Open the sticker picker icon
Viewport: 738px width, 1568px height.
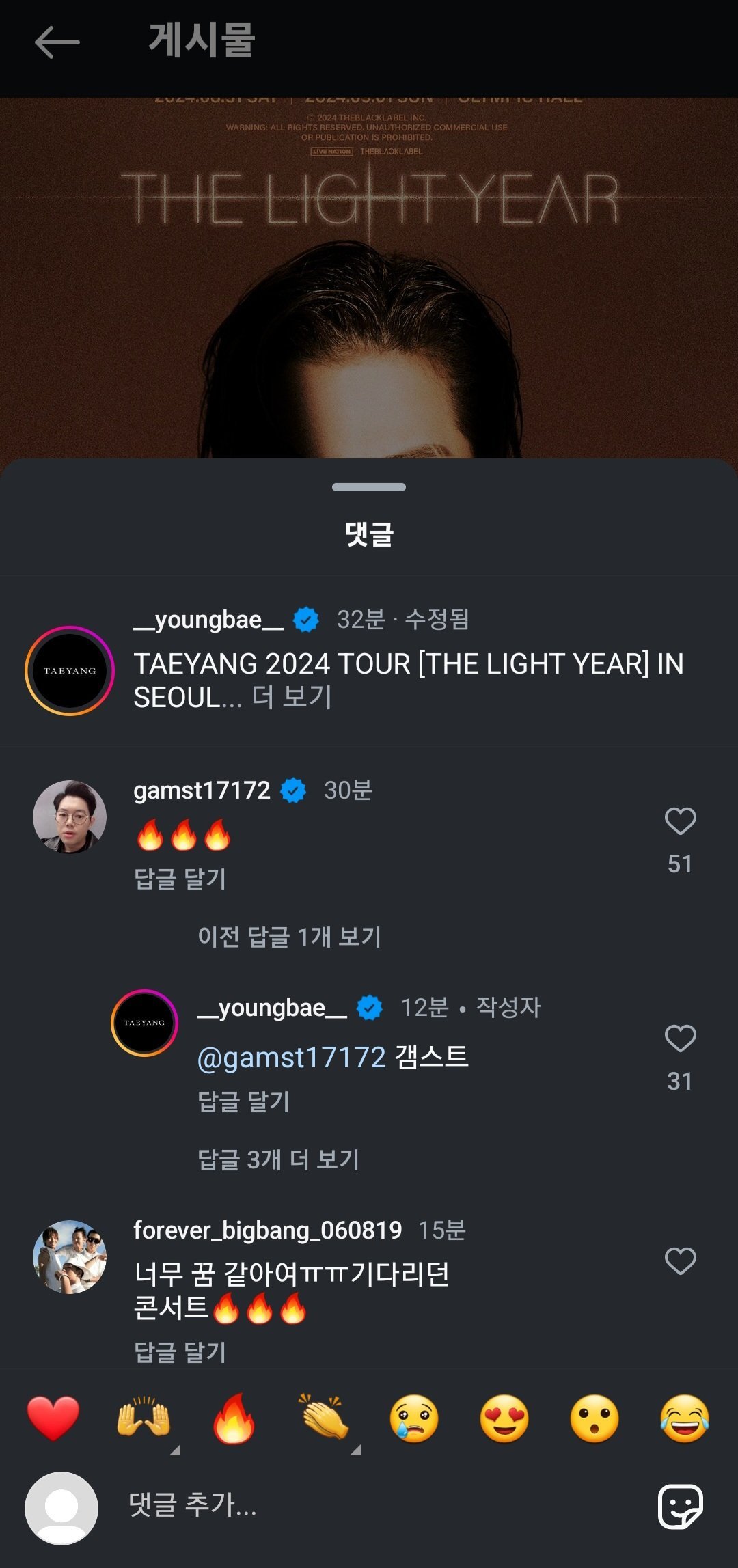coord(680,1507)
